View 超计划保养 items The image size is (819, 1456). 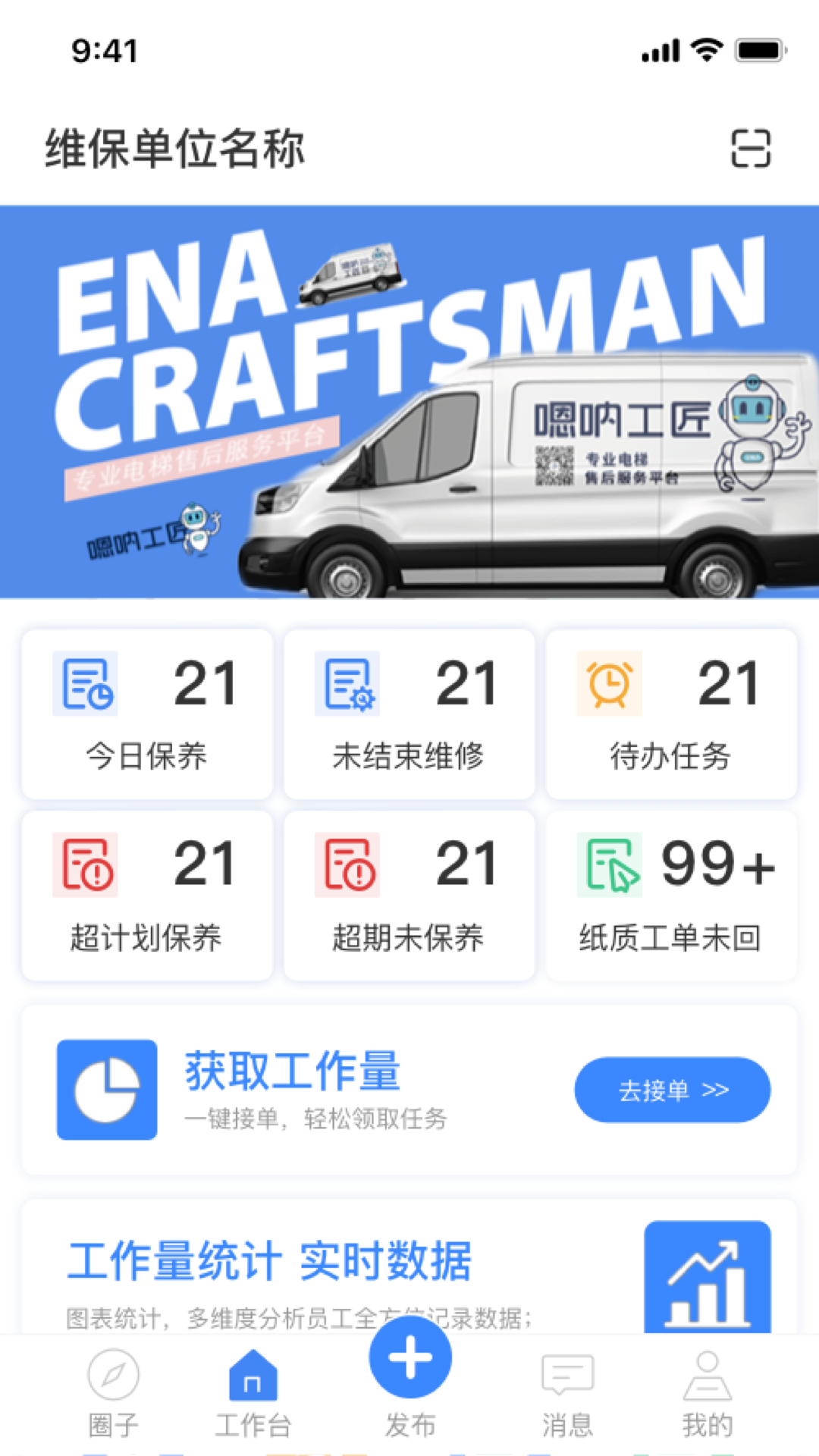tap(147, 896)
